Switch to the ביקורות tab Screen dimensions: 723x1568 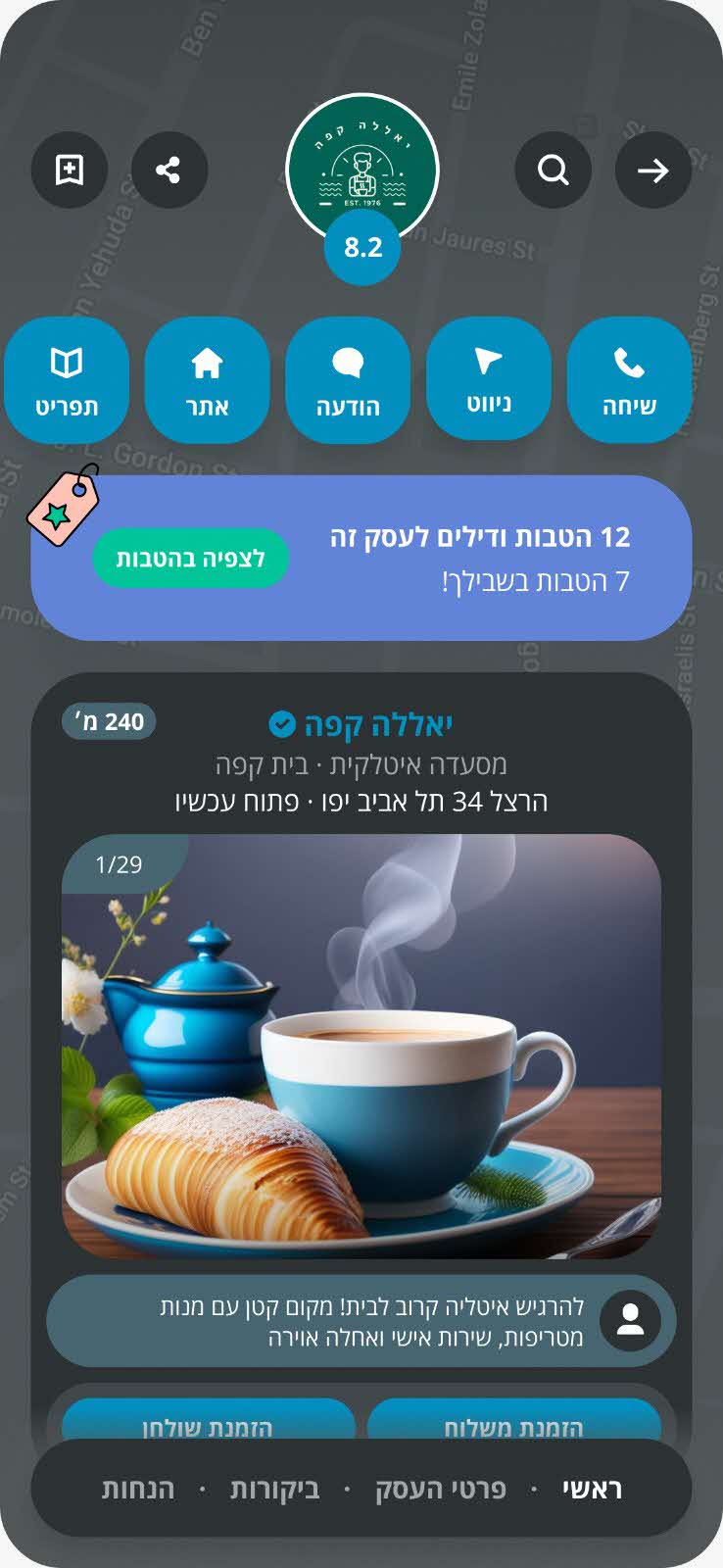pyautogui.click(x=275, y=1489)
